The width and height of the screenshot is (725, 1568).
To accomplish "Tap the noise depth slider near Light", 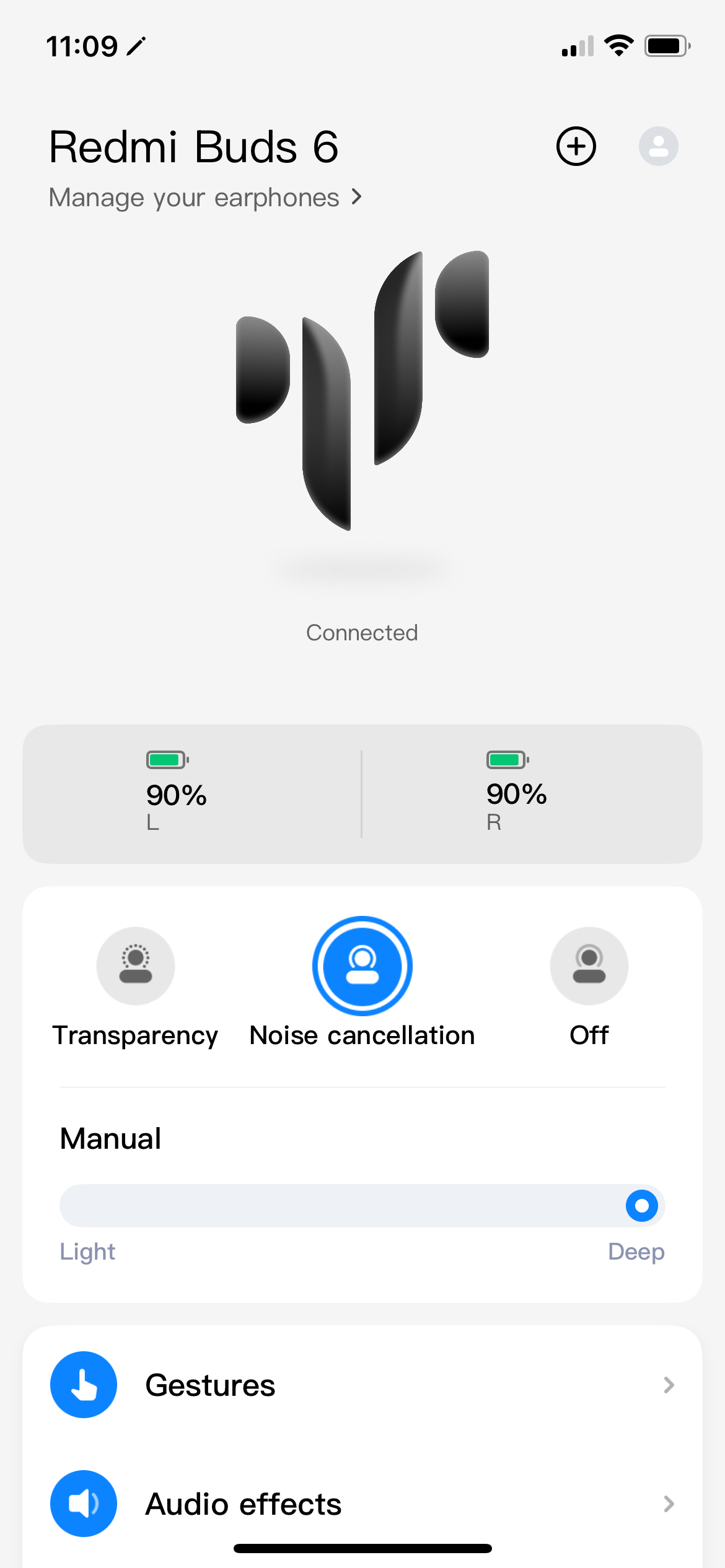I will point(87,1206).
